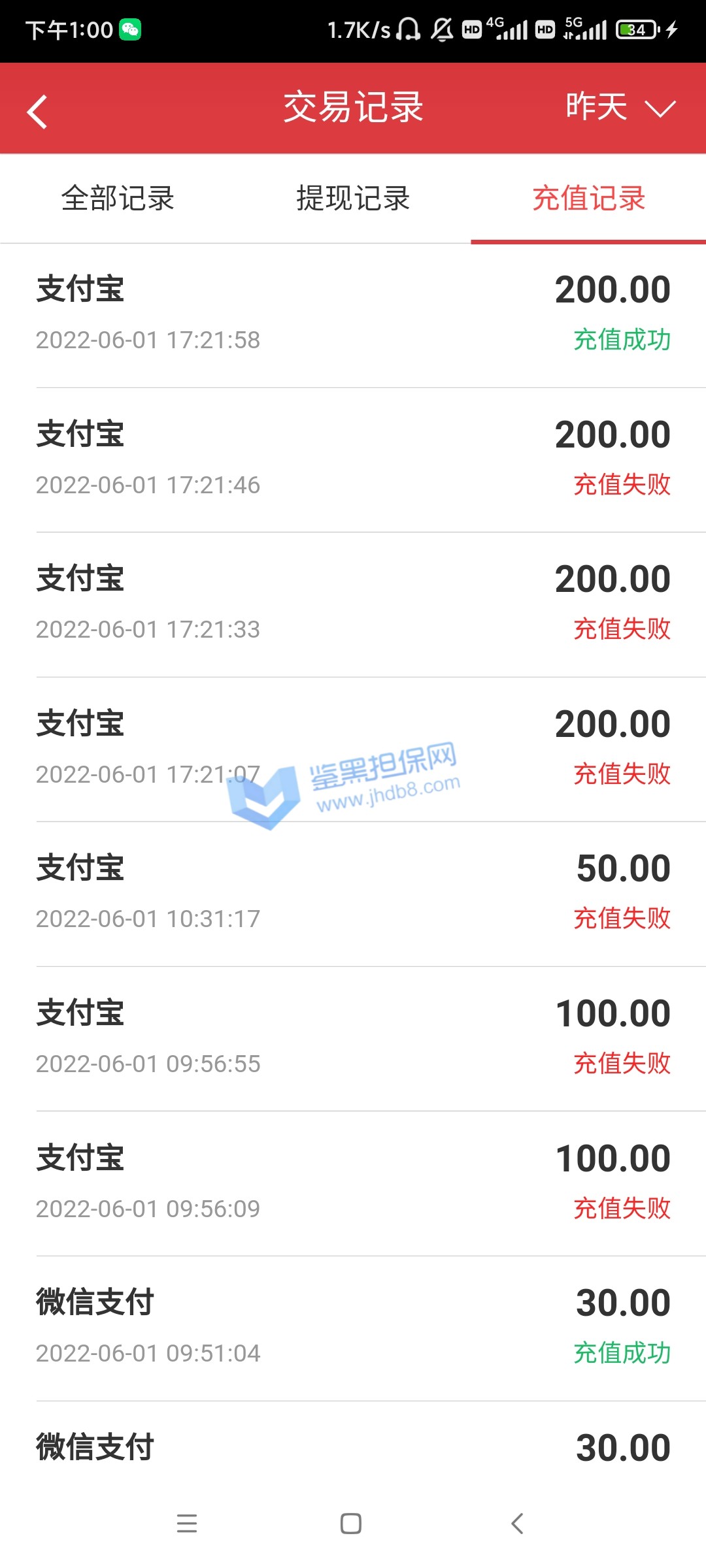Viewport: 706px width, 1568px height.
Task: Switch to the 提现记录 tab
Action: tap(353, 199)
